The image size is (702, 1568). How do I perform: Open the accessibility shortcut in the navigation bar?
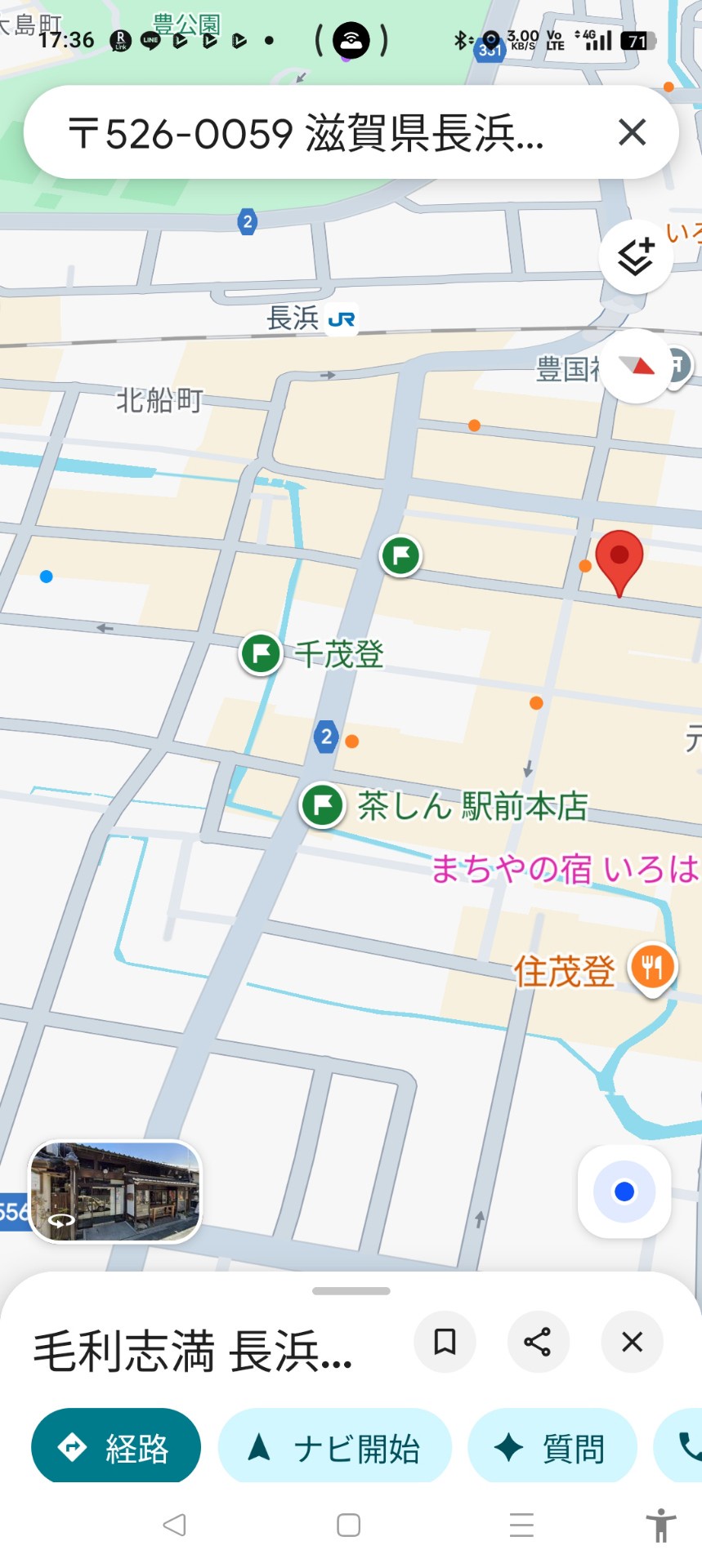(x=660, y=1525)
